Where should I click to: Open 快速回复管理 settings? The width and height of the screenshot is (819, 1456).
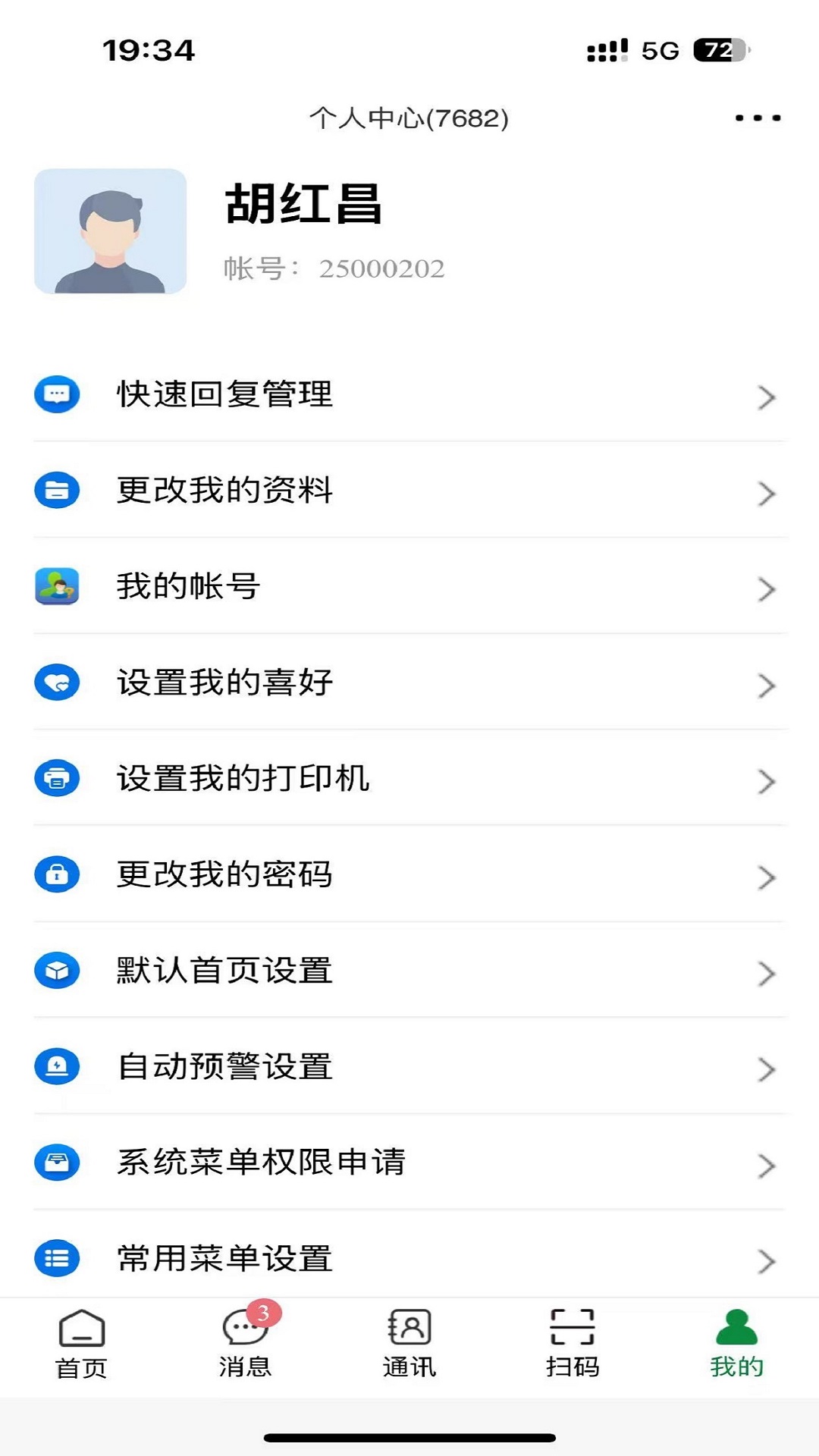pyautogui.click(x=409, y=394)
